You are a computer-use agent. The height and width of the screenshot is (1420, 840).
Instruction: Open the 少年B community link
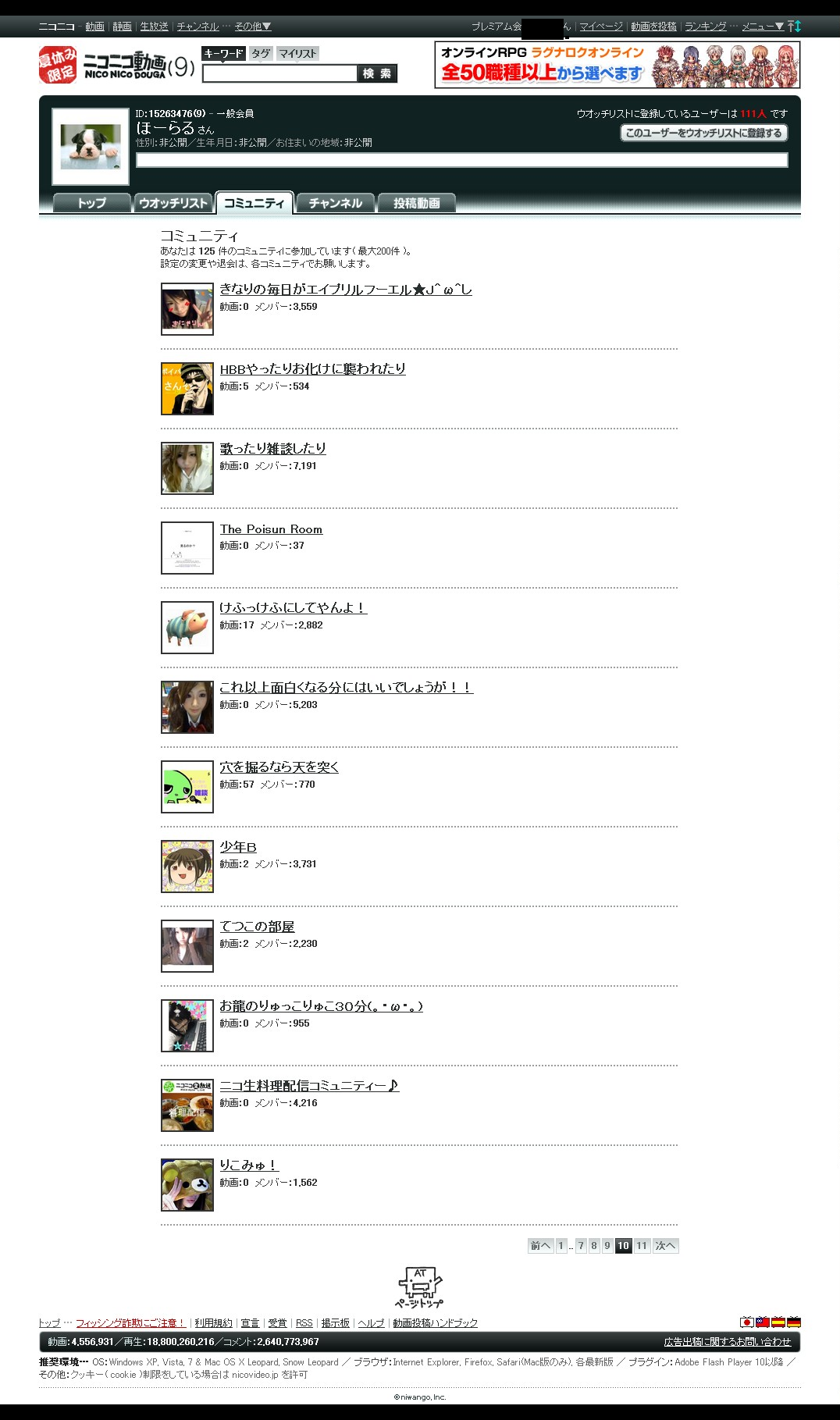[x=238, y=847]
